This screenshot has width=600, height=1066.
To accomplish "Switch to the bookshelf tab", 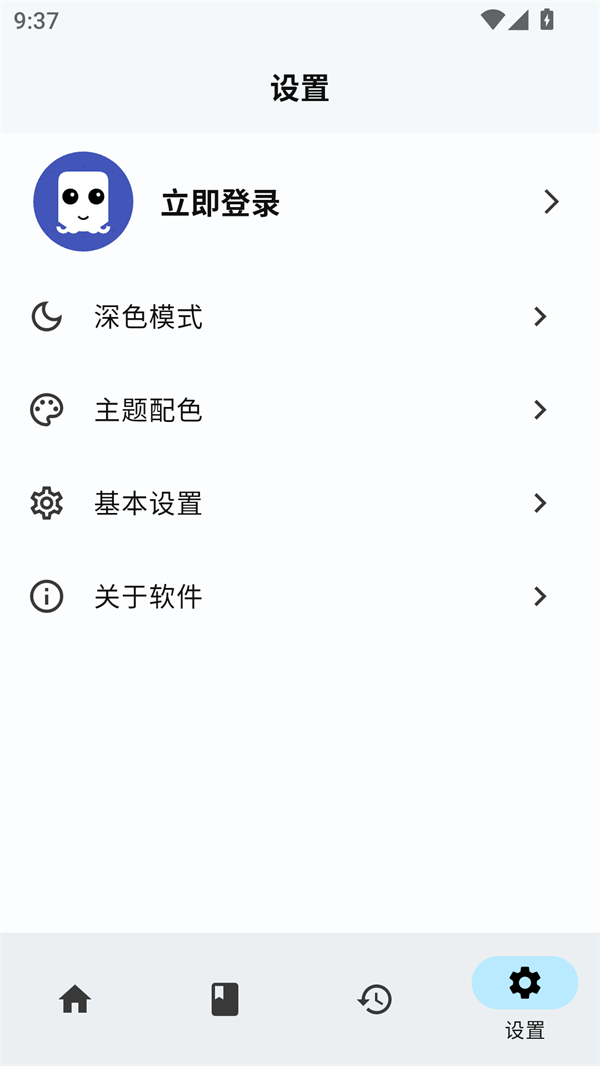I will (x=225, y=999).
